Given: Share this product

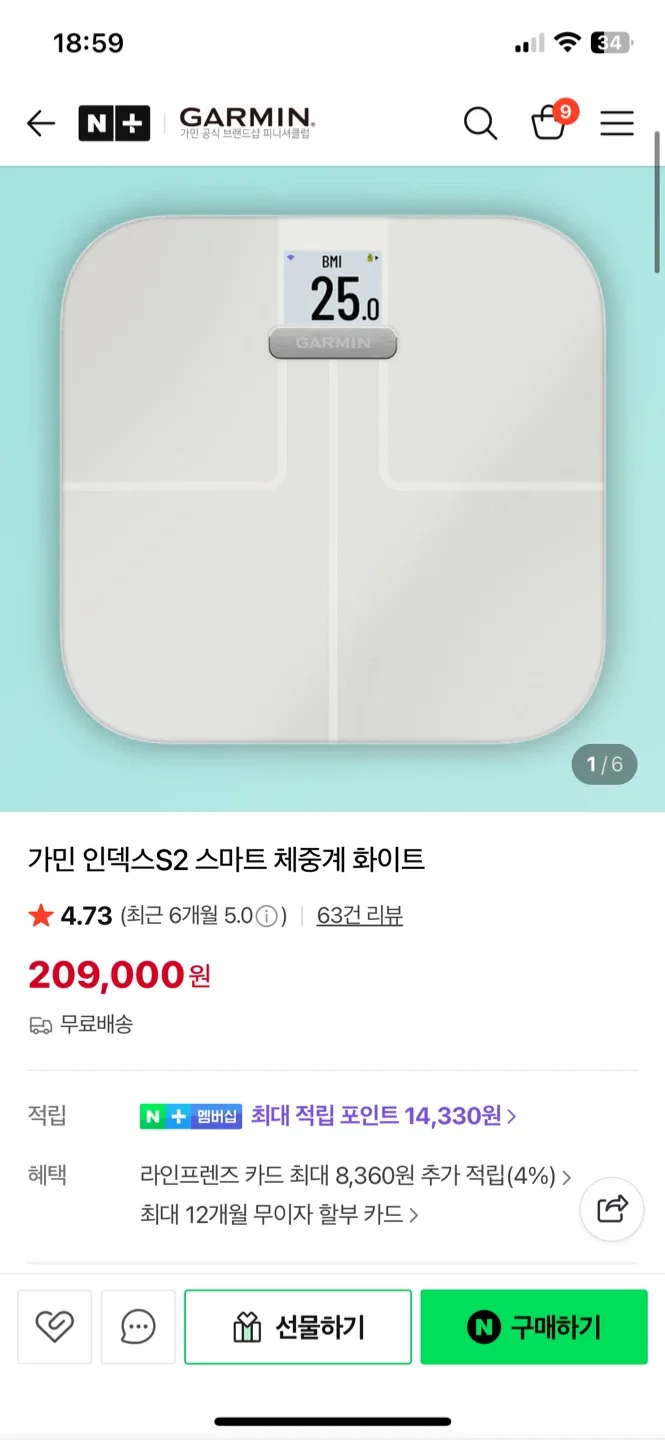Looking at the screenshot, I should click(612, 1208).
